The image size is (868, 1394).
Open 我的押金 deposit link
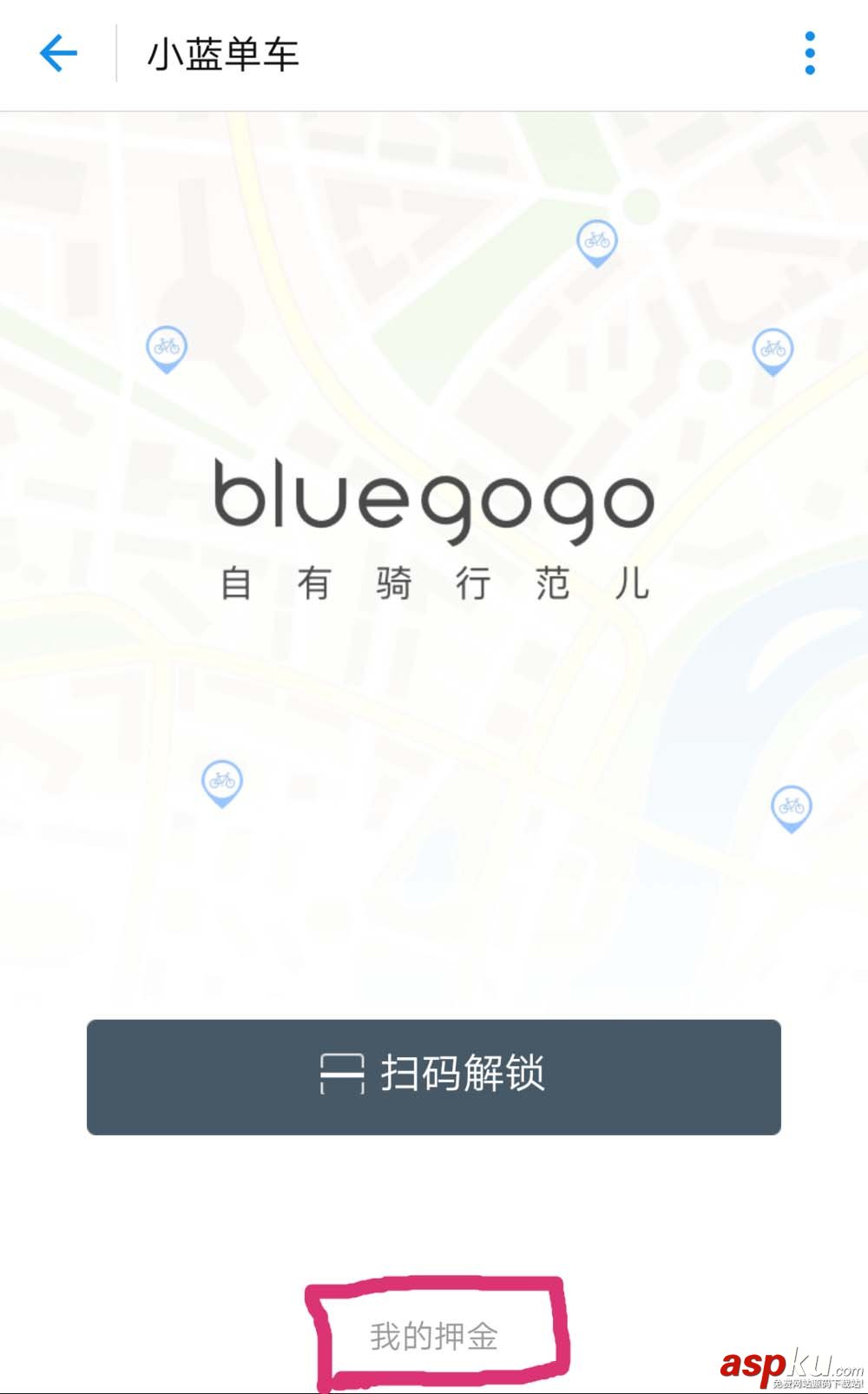click(434, 1336)
